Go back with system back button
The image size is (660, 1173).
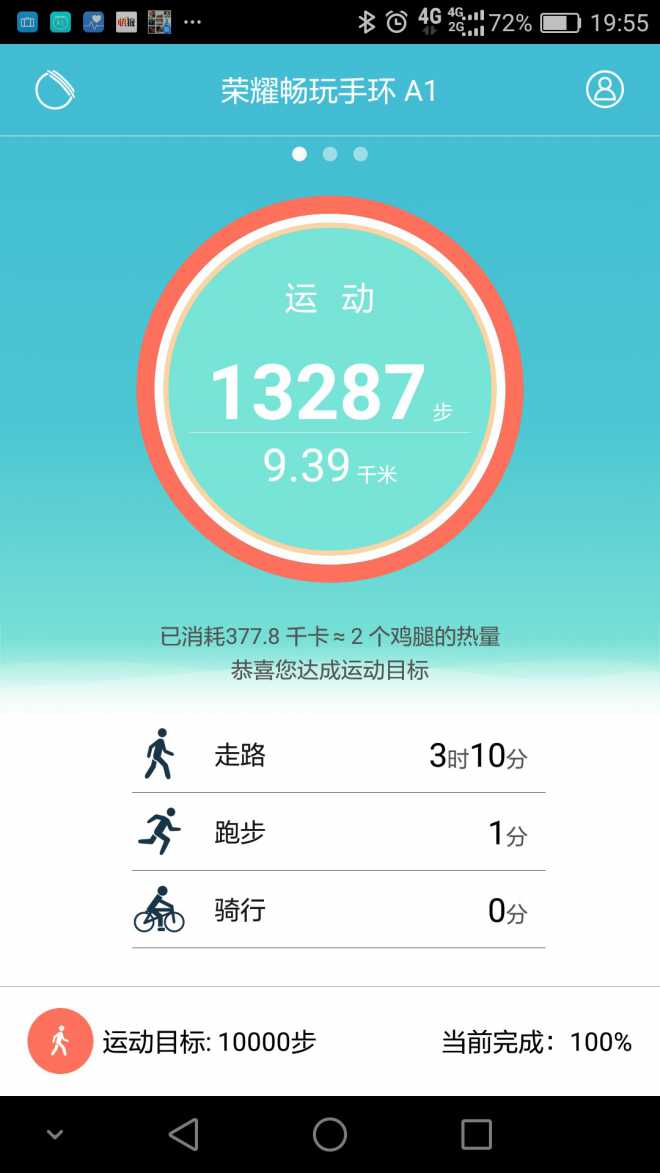[x=183, y=1134]
